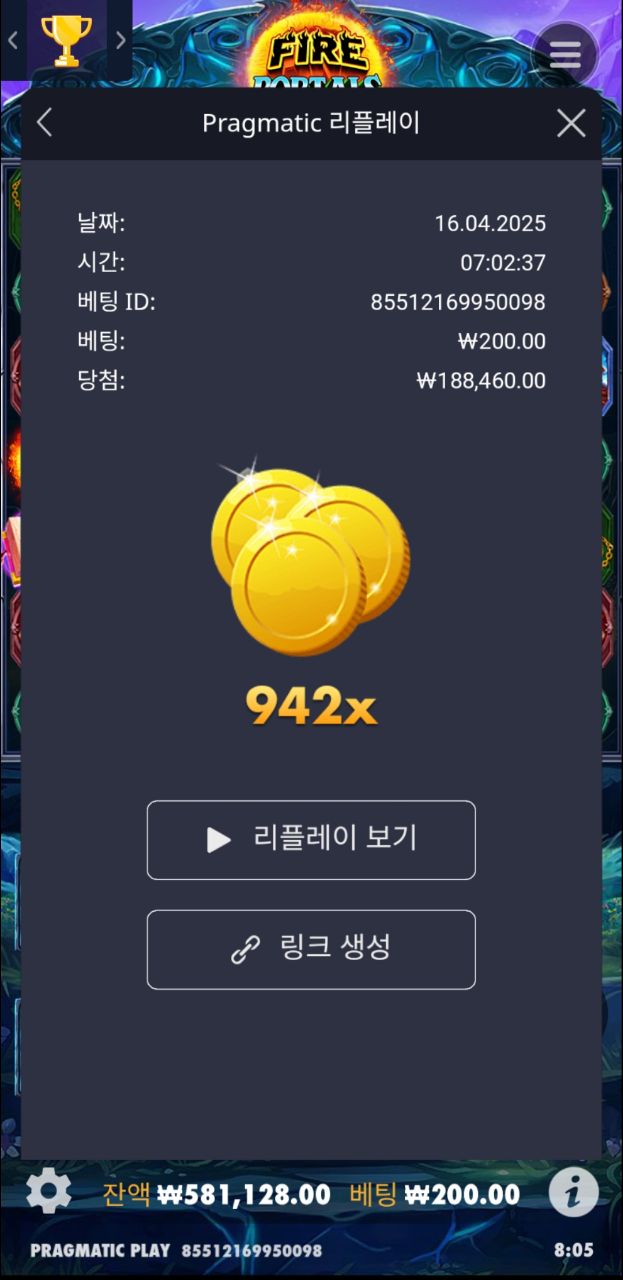The image size is (623, 1280).
Task: Close the Pragmatic replay dialog
Action: [571, 123]
